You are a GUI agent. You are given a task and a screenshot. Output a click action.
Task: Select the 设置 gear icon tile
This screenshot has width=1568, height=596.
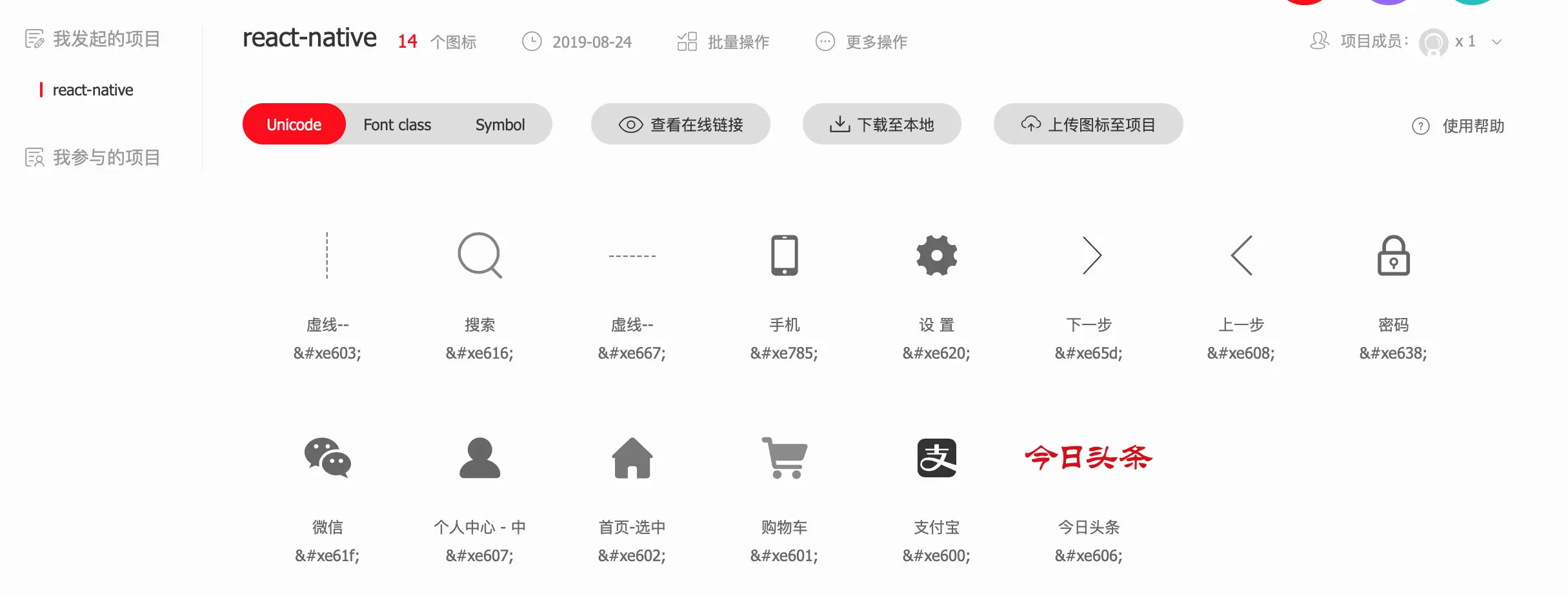pos(936,256)
